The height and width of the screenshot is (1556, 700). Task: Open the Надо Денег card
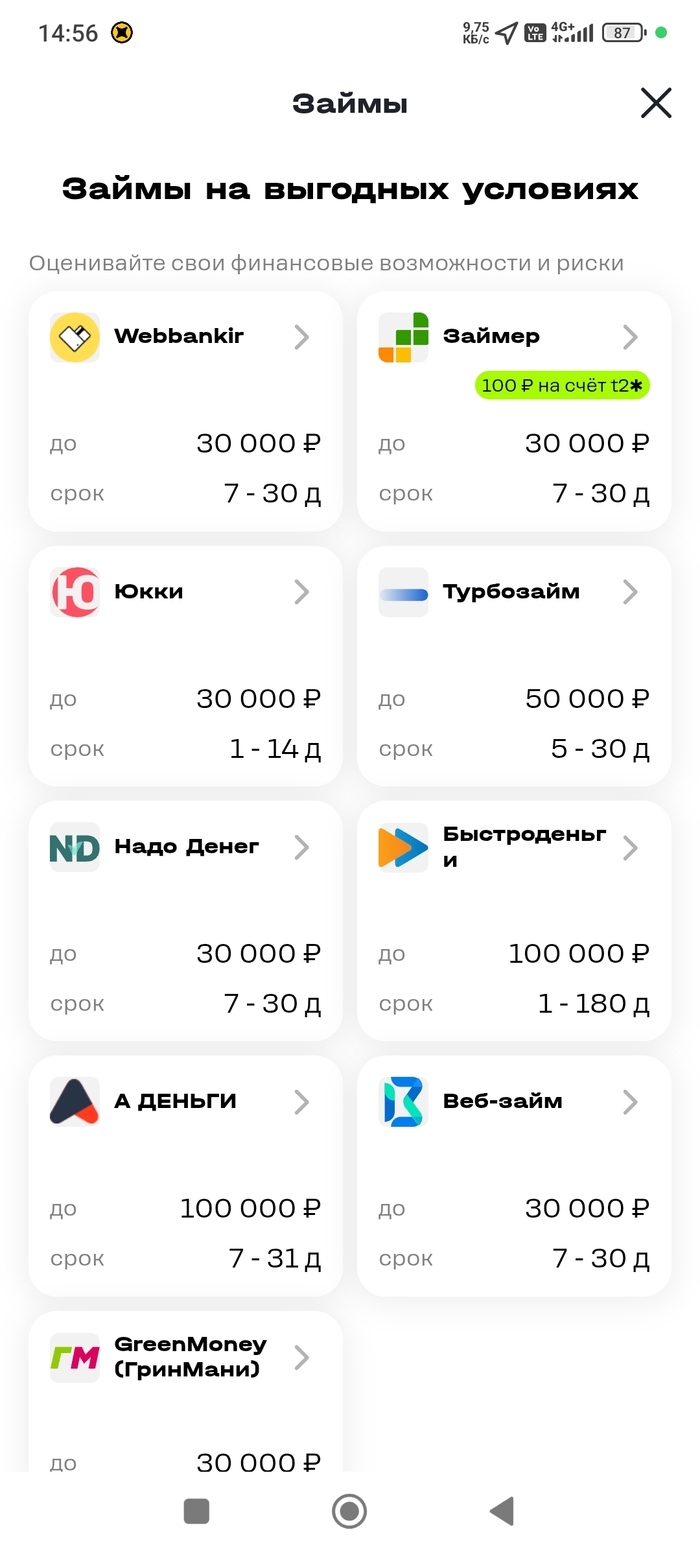(x=185, y=921)
